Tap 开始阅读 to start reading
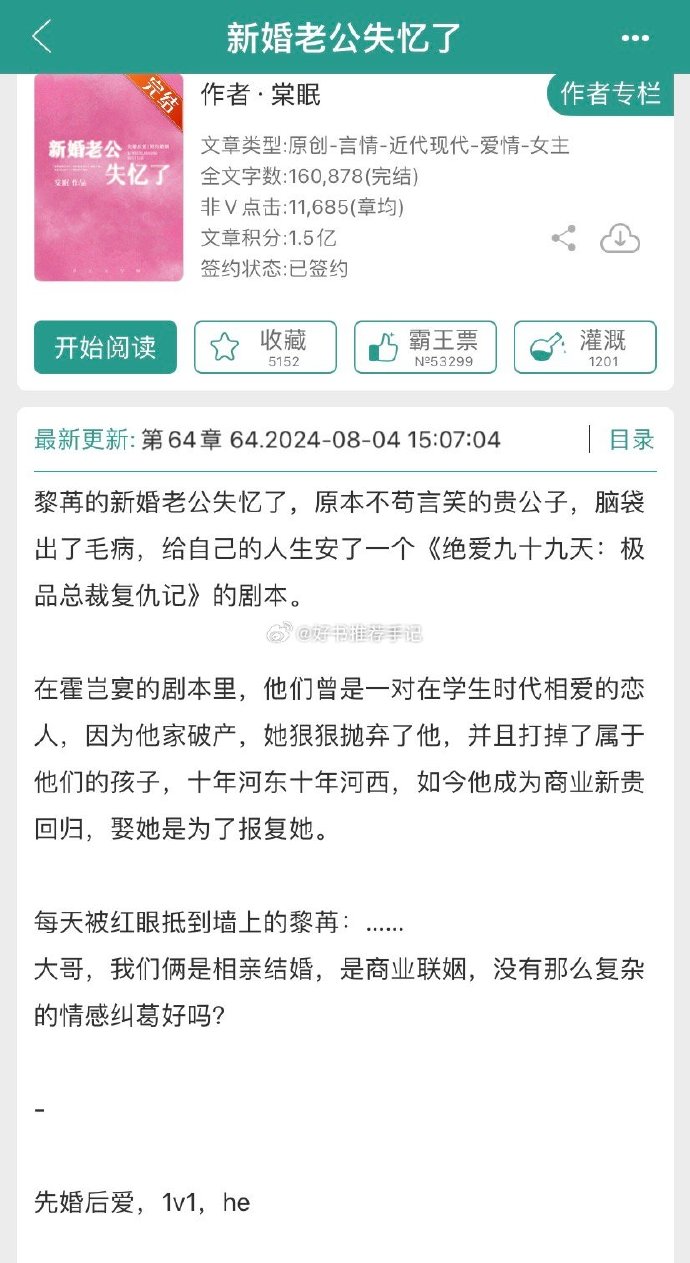 coord(105,347)
